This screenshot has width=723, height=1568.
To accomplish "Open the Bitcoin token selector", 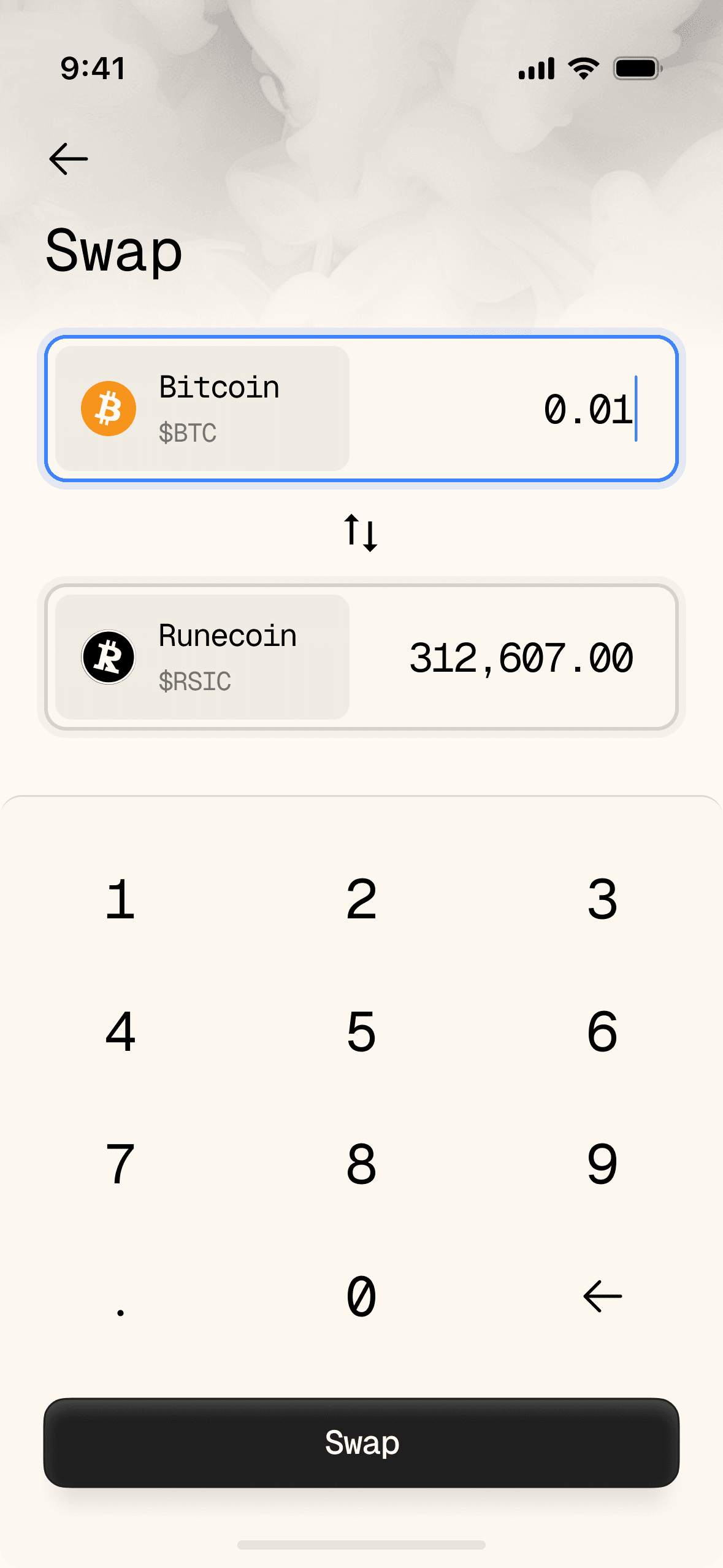I will coord(202,409).
